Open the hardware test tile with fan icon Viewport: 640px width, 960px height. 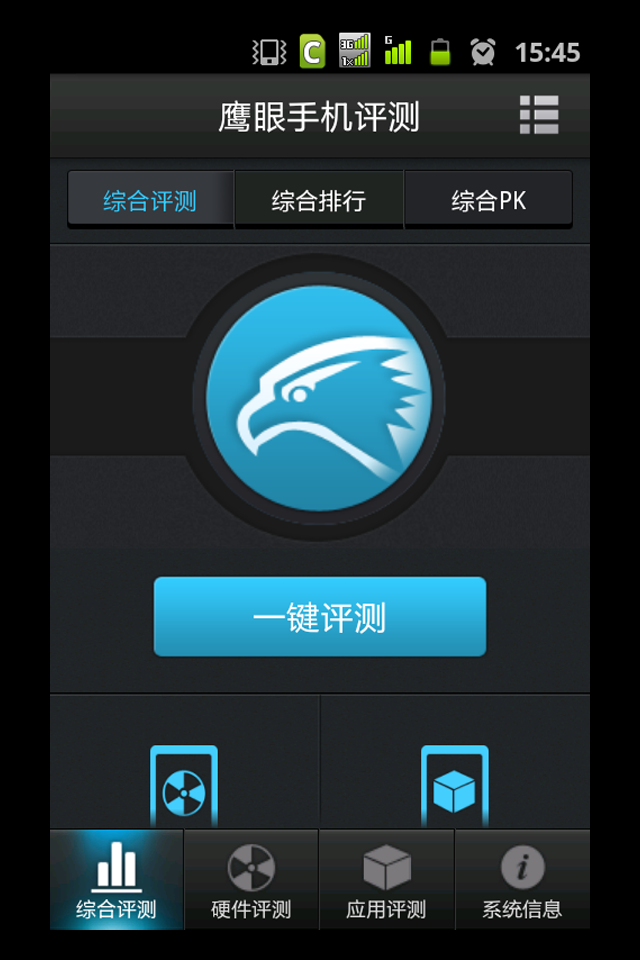tap(184, 785)
